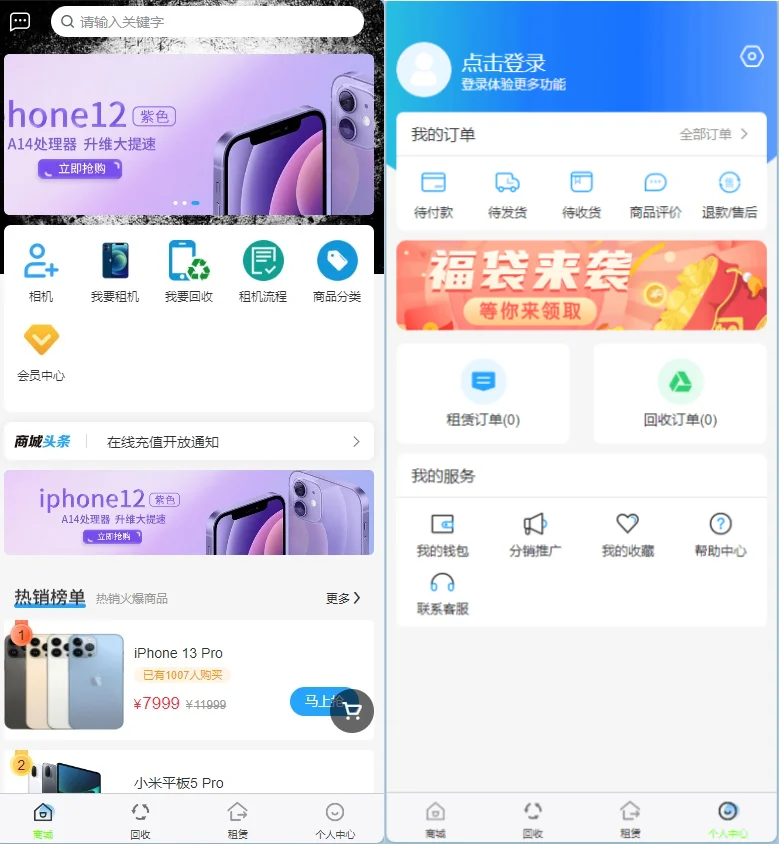Contact 联系客服
Image resolution: width=779 pixels, height=844 pixels.
tap(442, 594)
